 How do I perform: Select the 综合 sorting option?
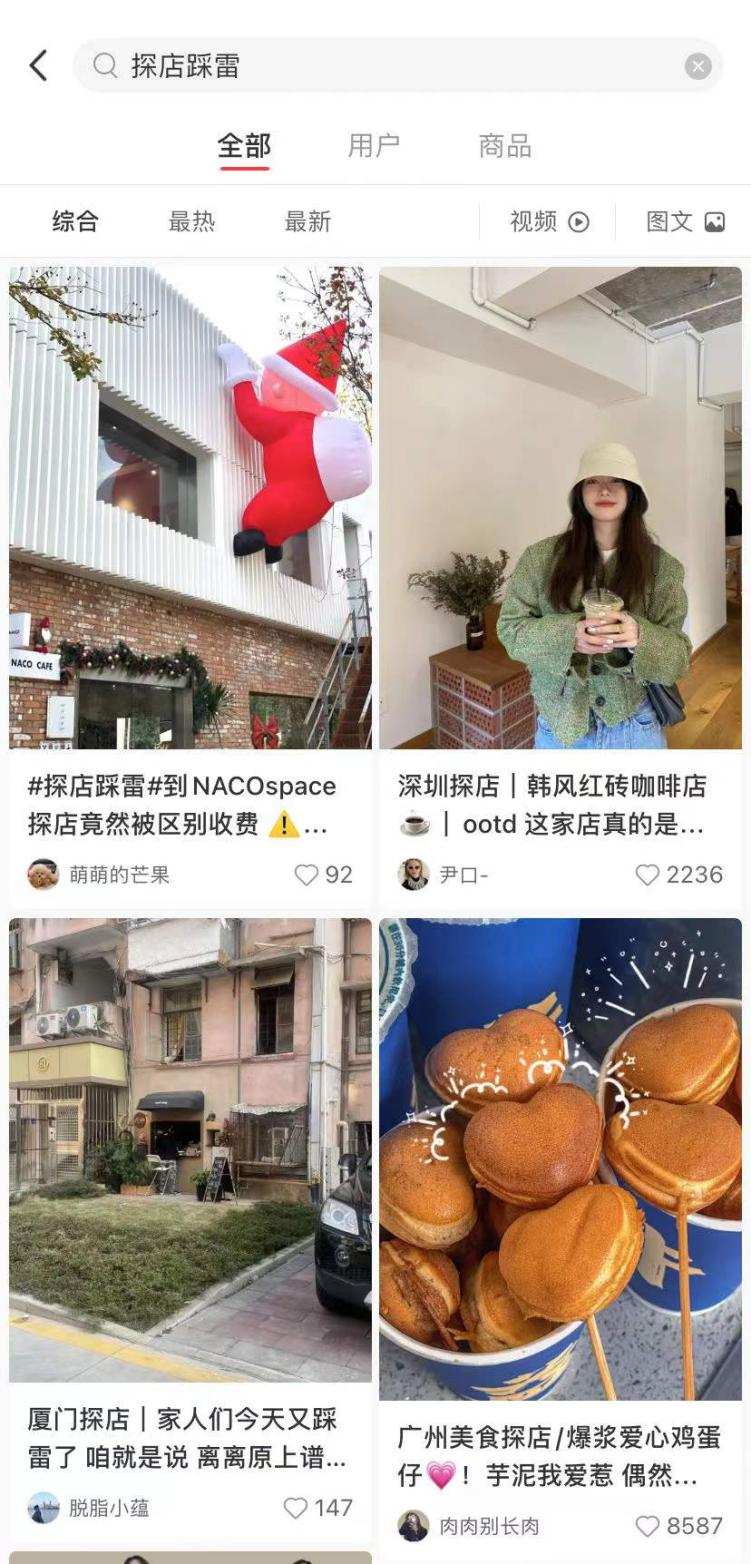pyautogui.click(x=75, y=222)
